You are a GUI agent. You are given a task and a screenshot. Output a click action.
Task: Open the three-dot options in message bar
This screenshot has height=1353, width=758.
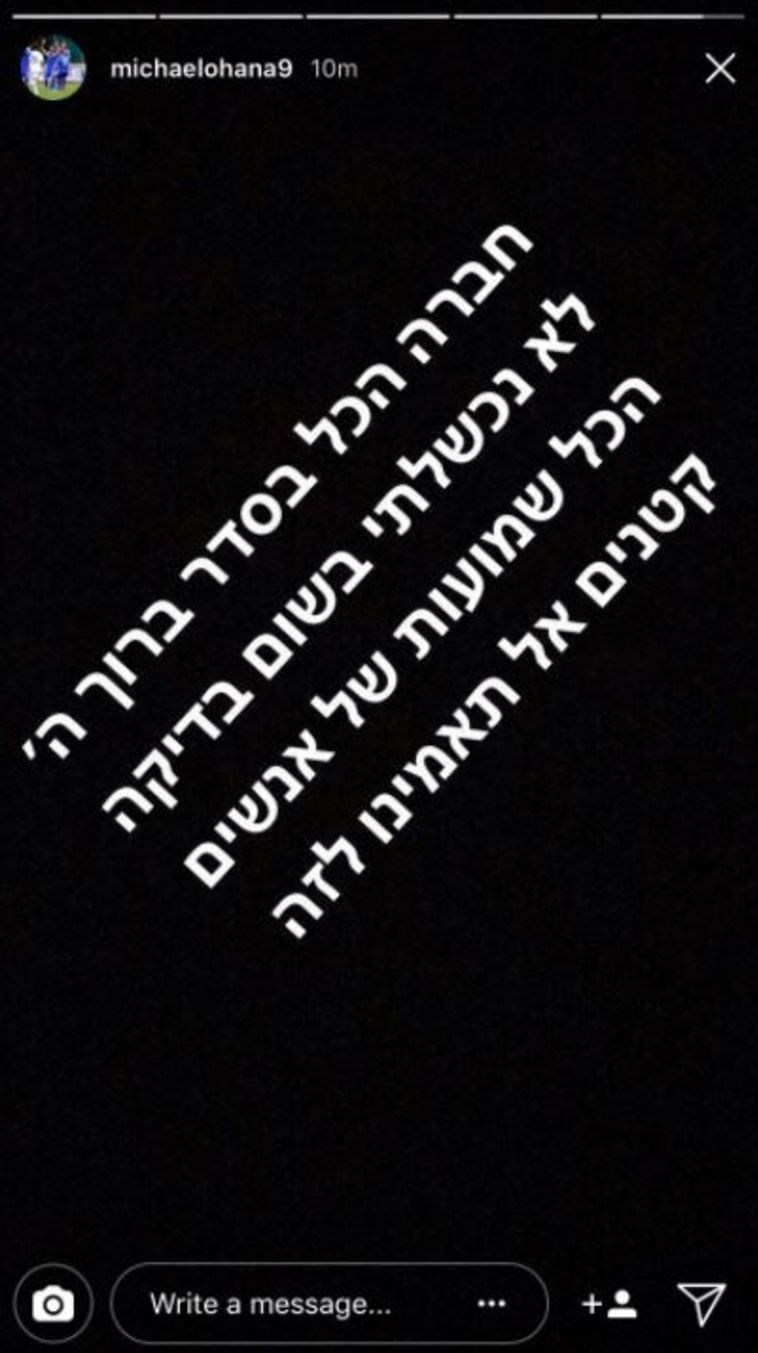[x=491, y=1303]
